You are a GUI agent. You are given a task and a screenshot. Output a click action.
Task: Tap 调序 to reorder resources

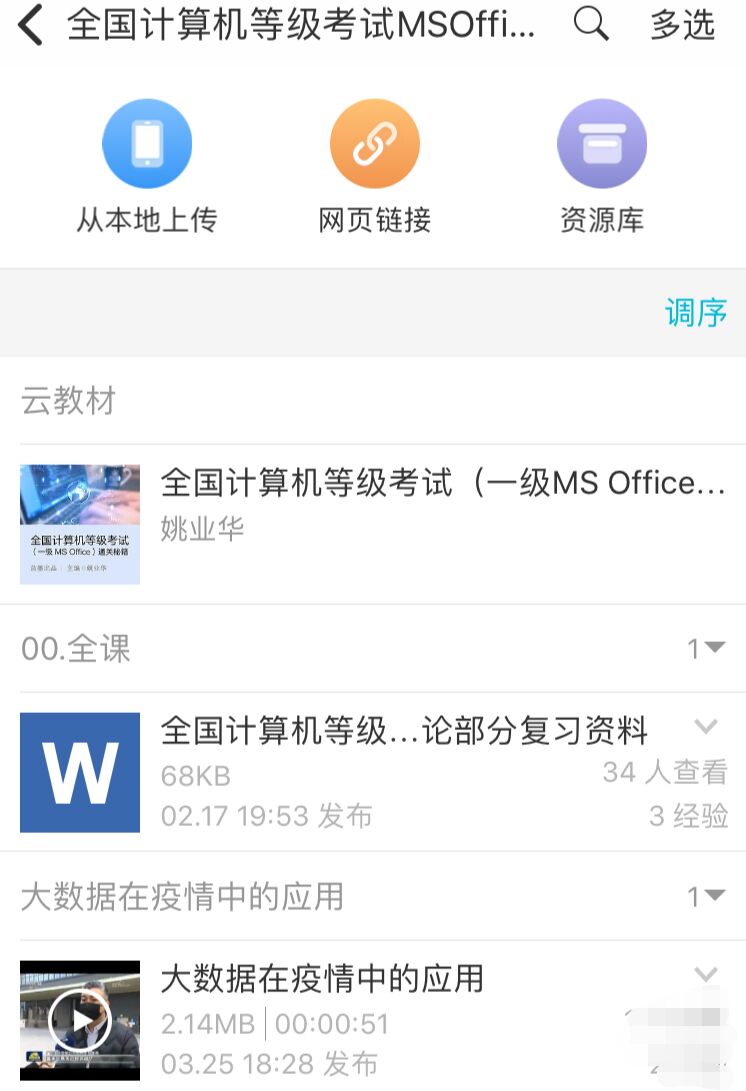tap(696, 313)
